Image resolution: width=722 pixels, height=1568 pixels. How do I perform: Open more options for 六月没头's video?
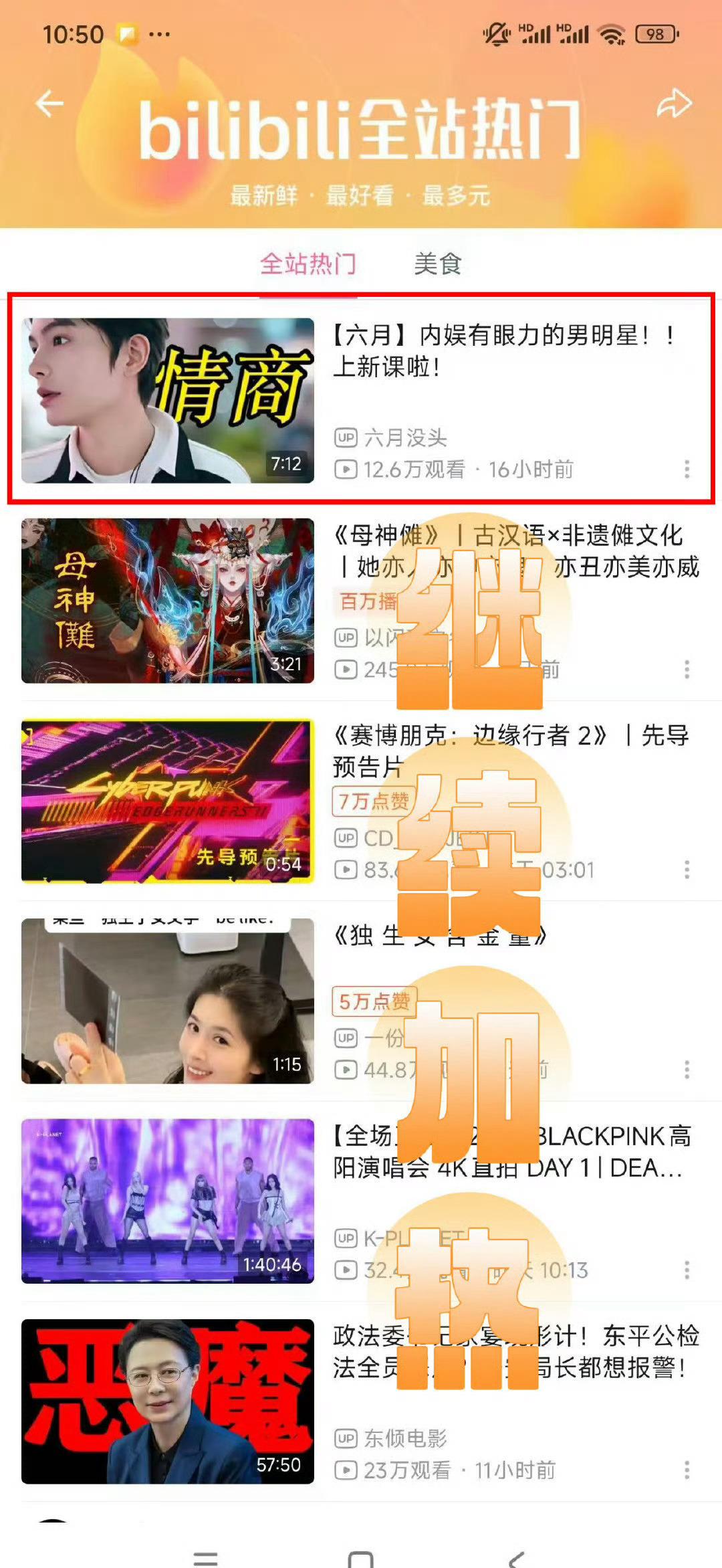pyautogui.click(x=687, y=469)
